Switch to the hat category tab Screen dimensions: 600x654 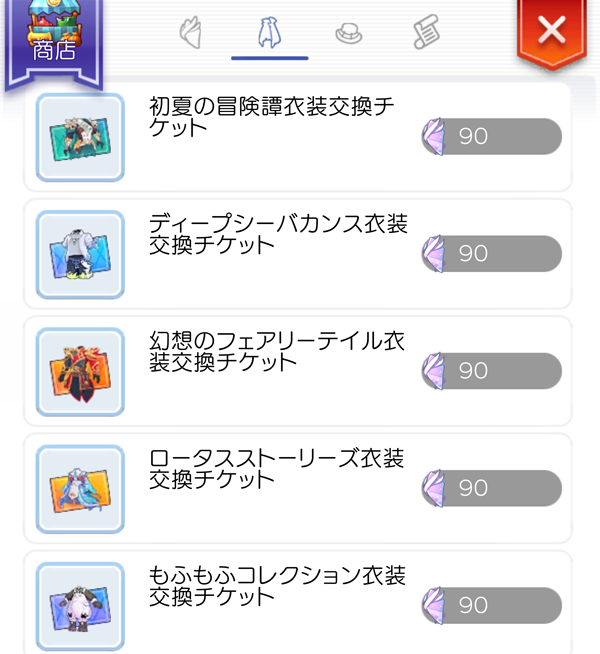point(348,32)
